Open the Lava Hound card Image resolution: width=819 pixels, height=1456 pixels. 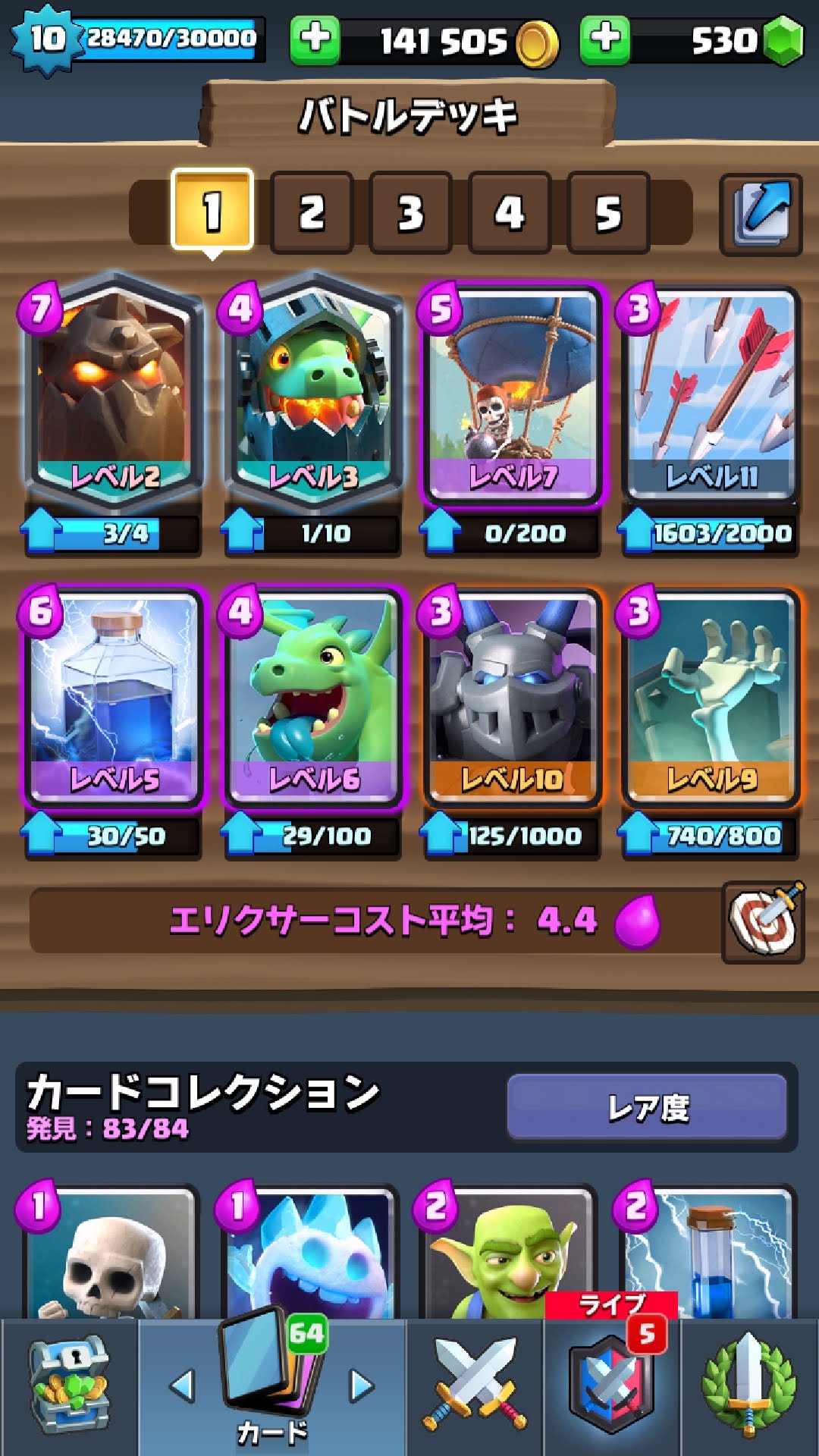[x=114, y=394]
